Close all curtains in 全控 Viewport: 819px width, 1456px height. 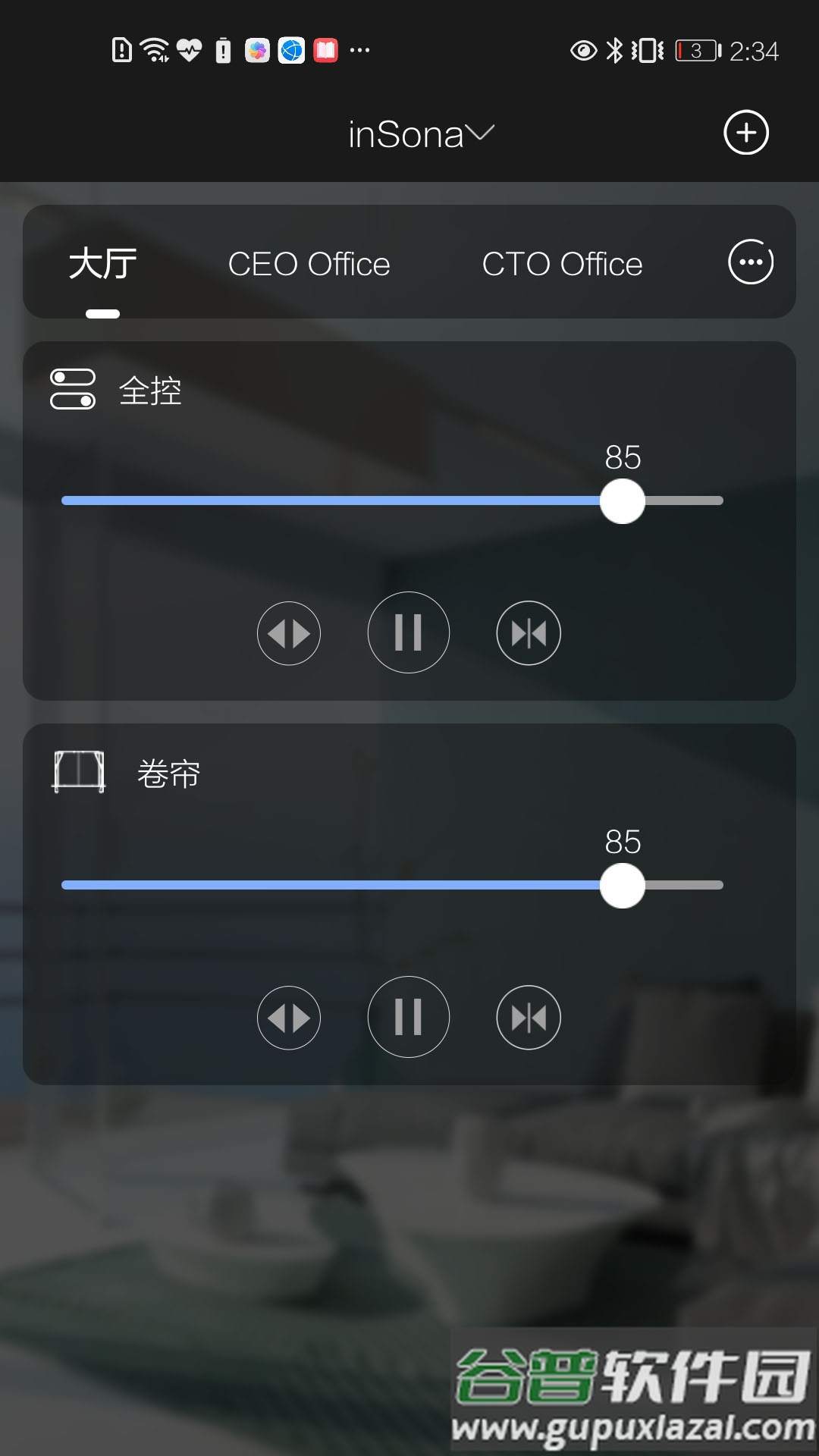click(x=529, y=633)
